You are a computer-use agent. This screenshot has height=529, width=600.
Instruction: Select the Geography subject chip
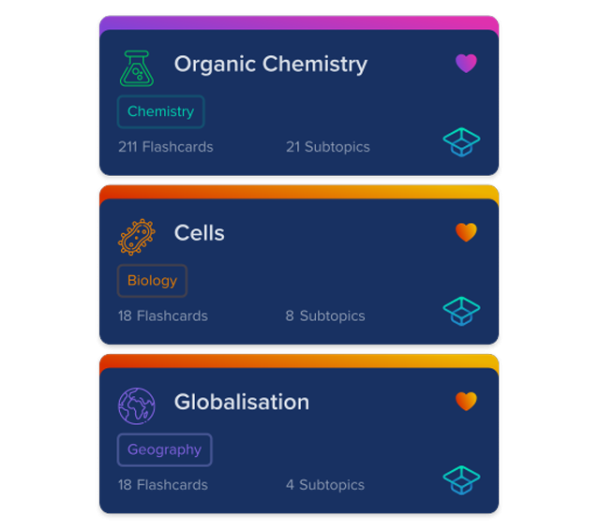point(164,450)
